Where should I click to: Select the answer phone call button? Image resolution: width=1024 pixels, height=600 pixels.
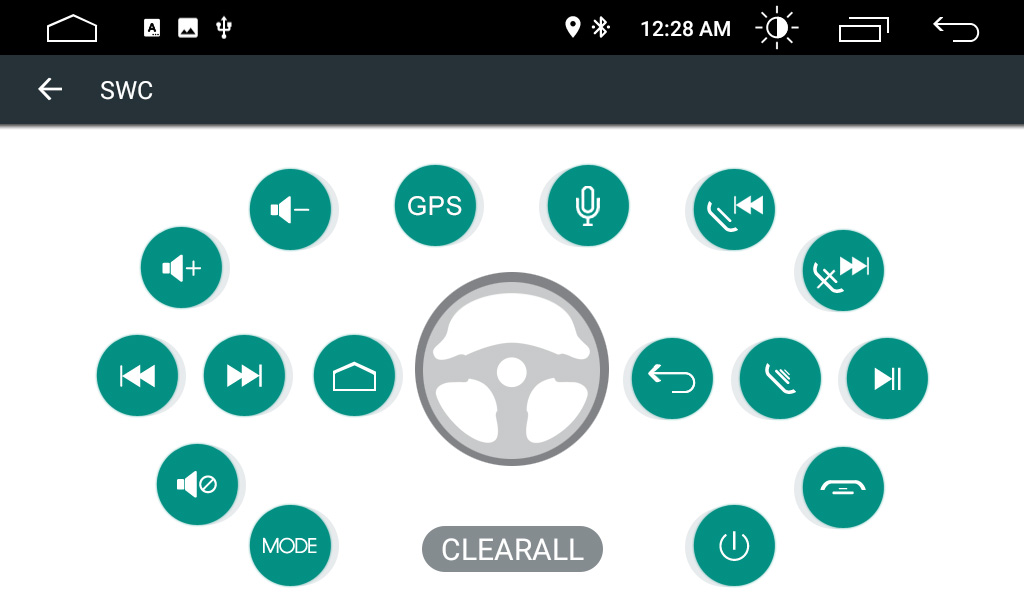[x=780, y=379]
